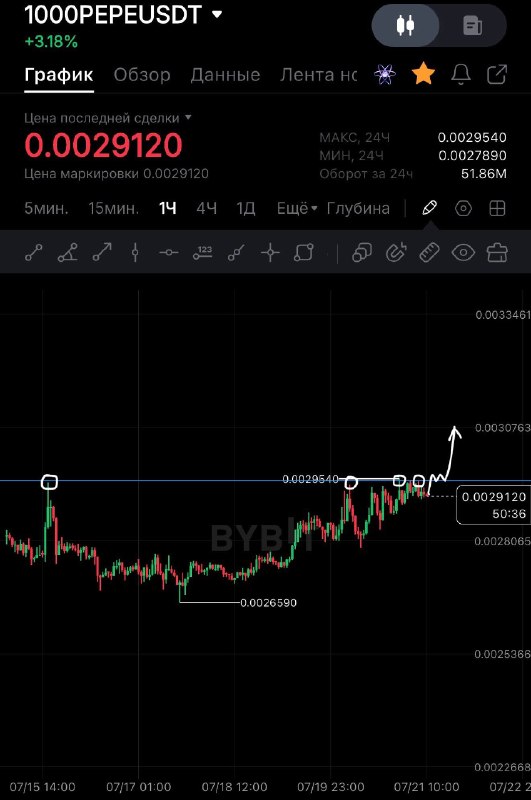
Task: Open the Данные tab
Action: pyautogui.click(x=225, y=75)
